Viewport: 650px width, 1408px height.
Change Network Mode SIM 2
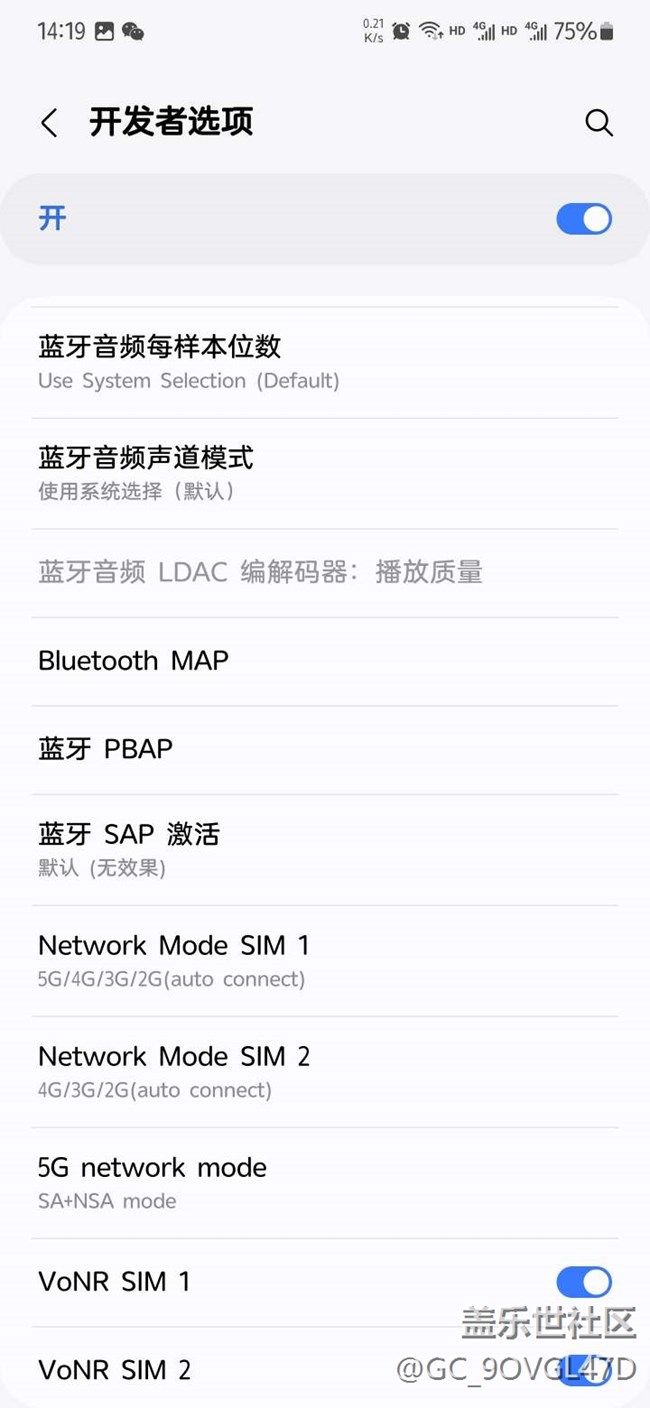(325, 1072)
